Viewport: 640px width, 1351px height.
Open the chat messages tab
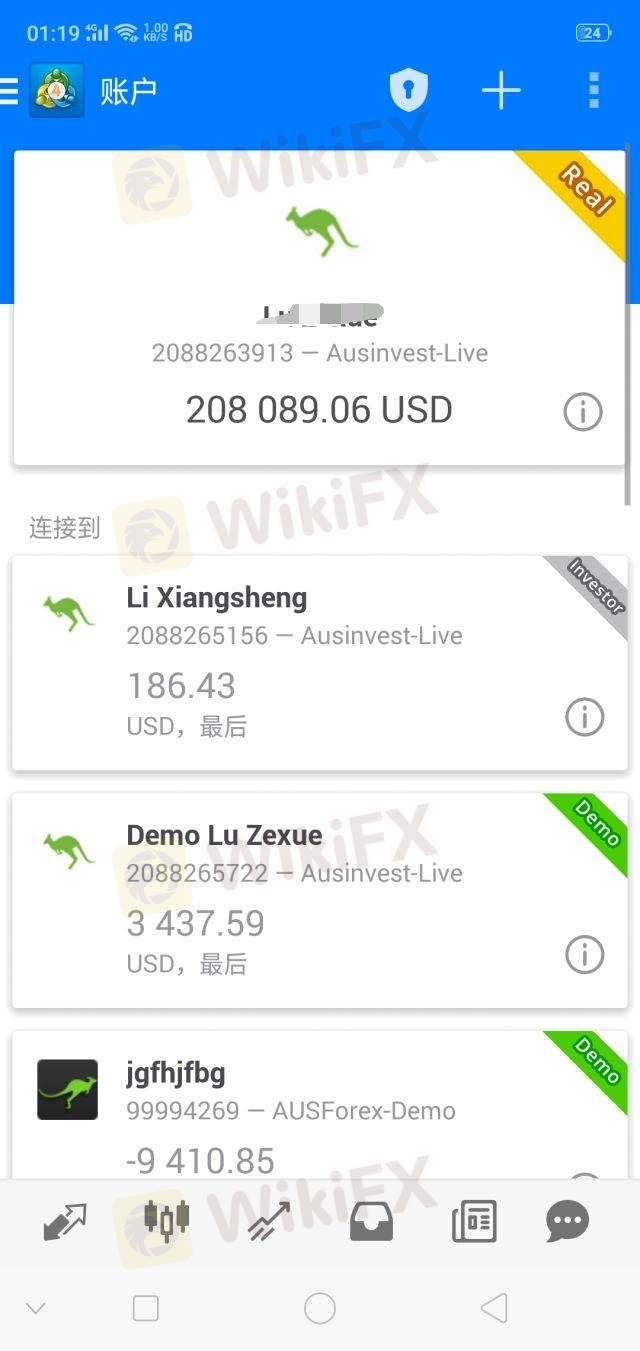coord(568,1222)
